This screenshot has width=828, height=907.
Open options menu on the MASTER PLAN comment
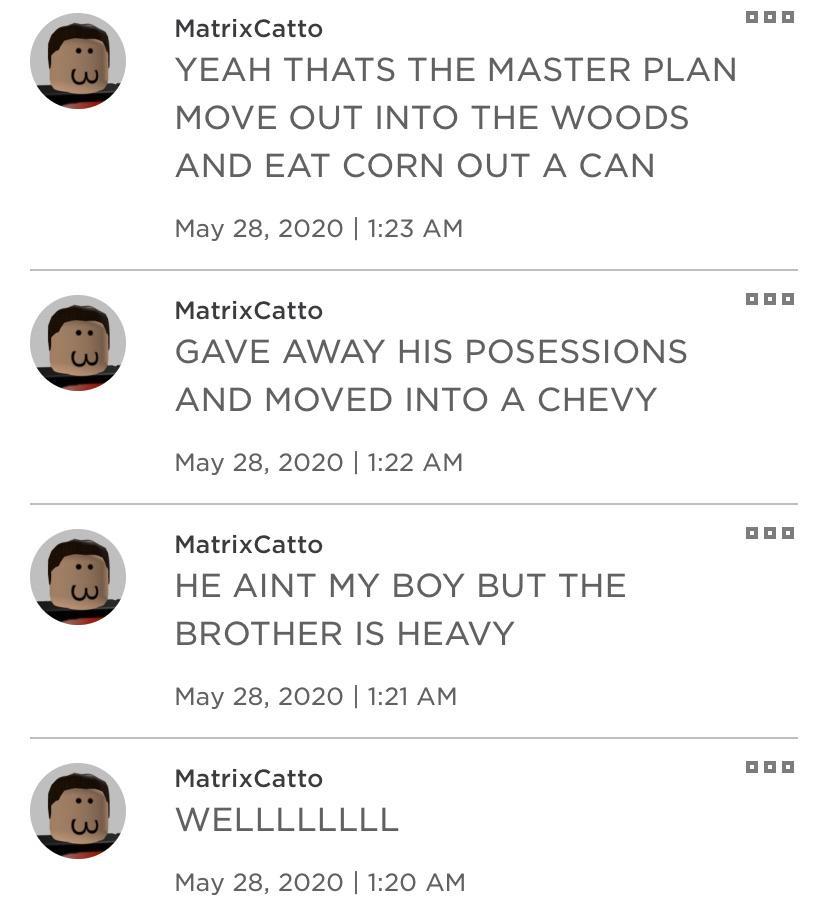click(x=770, y=17)
